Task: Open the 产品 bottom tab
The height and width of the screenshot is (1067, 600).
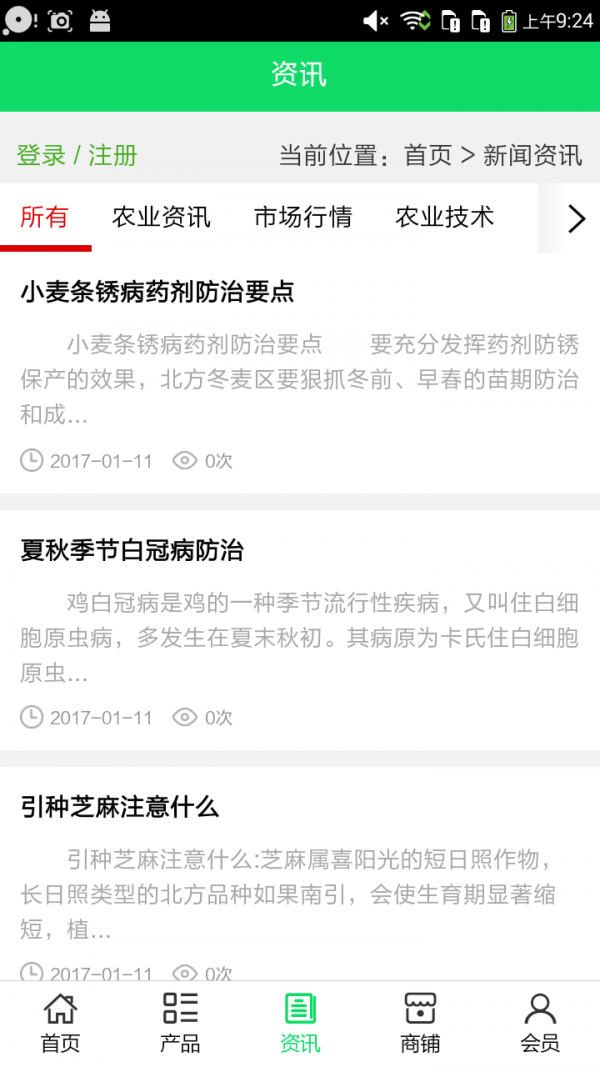Action: tap(180, 1023)
